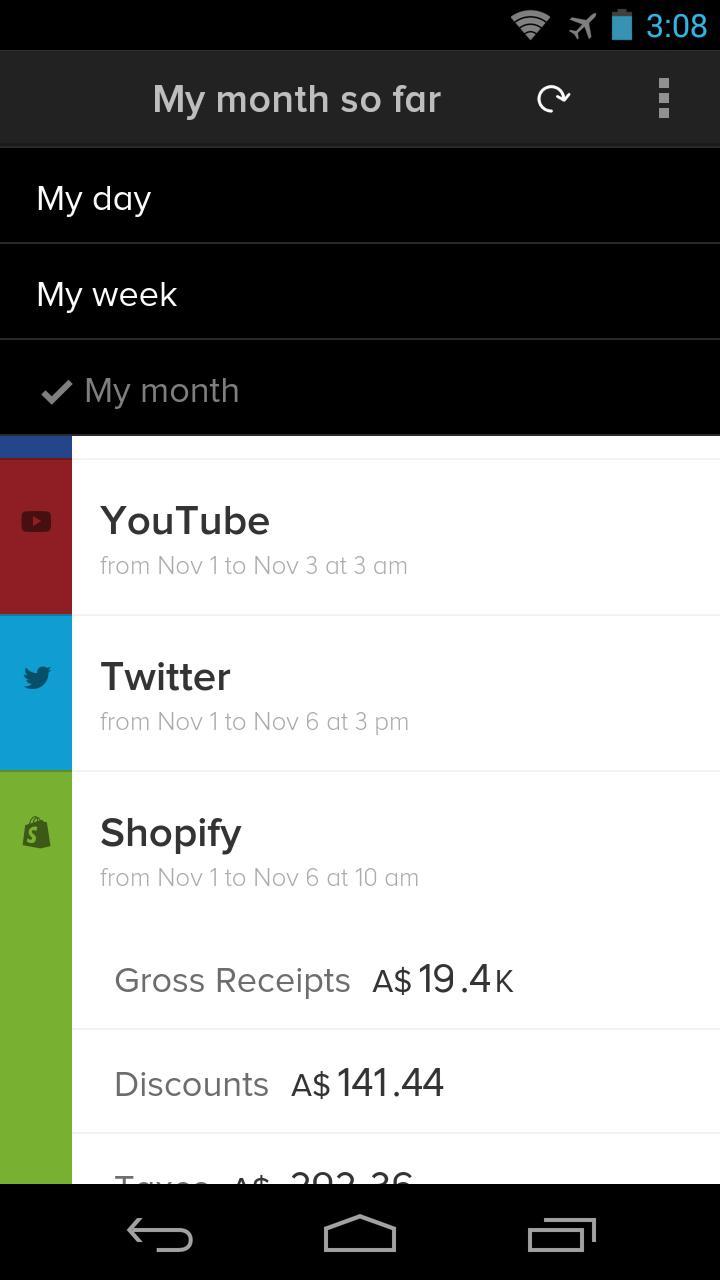Go back using the system back button

(160, 1235)
